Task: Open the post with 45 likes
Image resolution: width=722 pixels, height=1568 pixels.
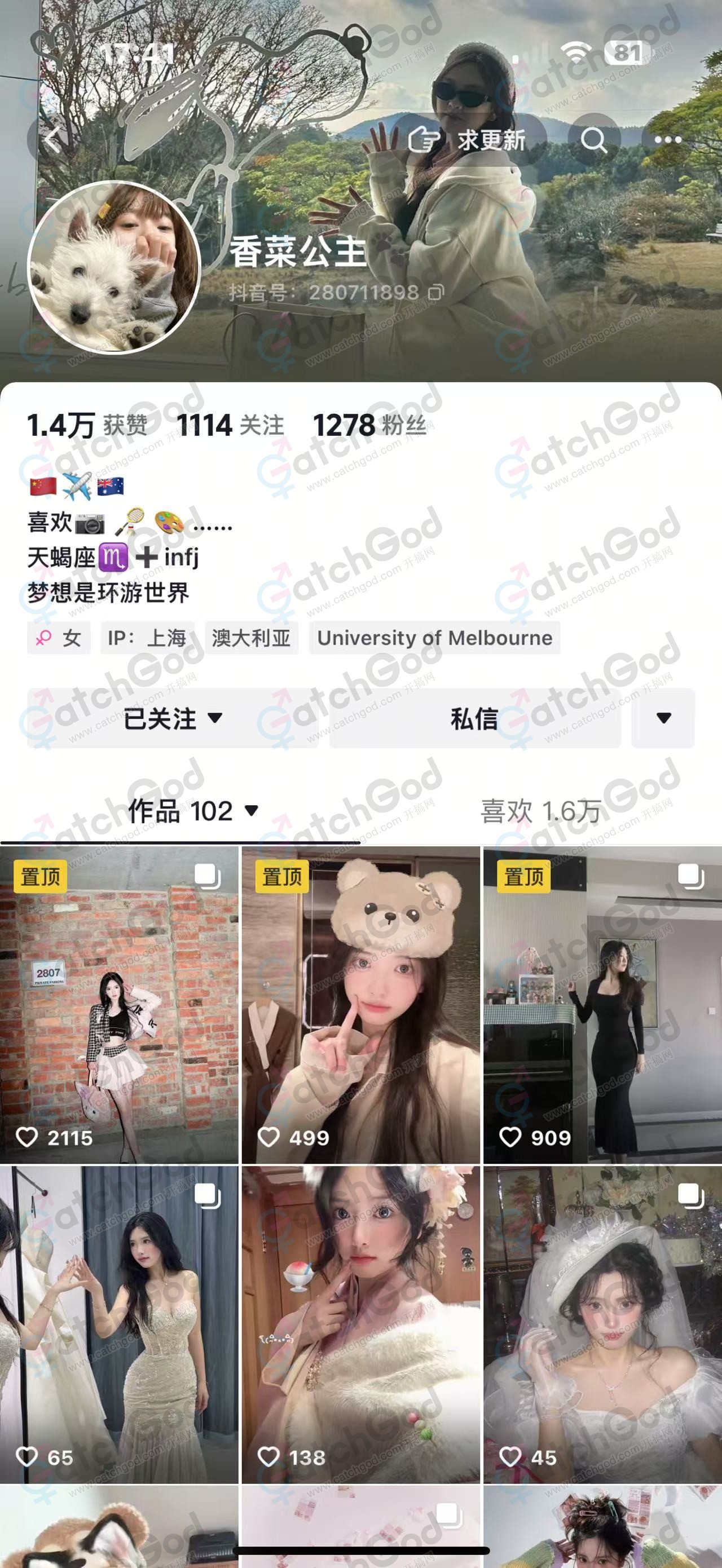Action: point(602,1324)
